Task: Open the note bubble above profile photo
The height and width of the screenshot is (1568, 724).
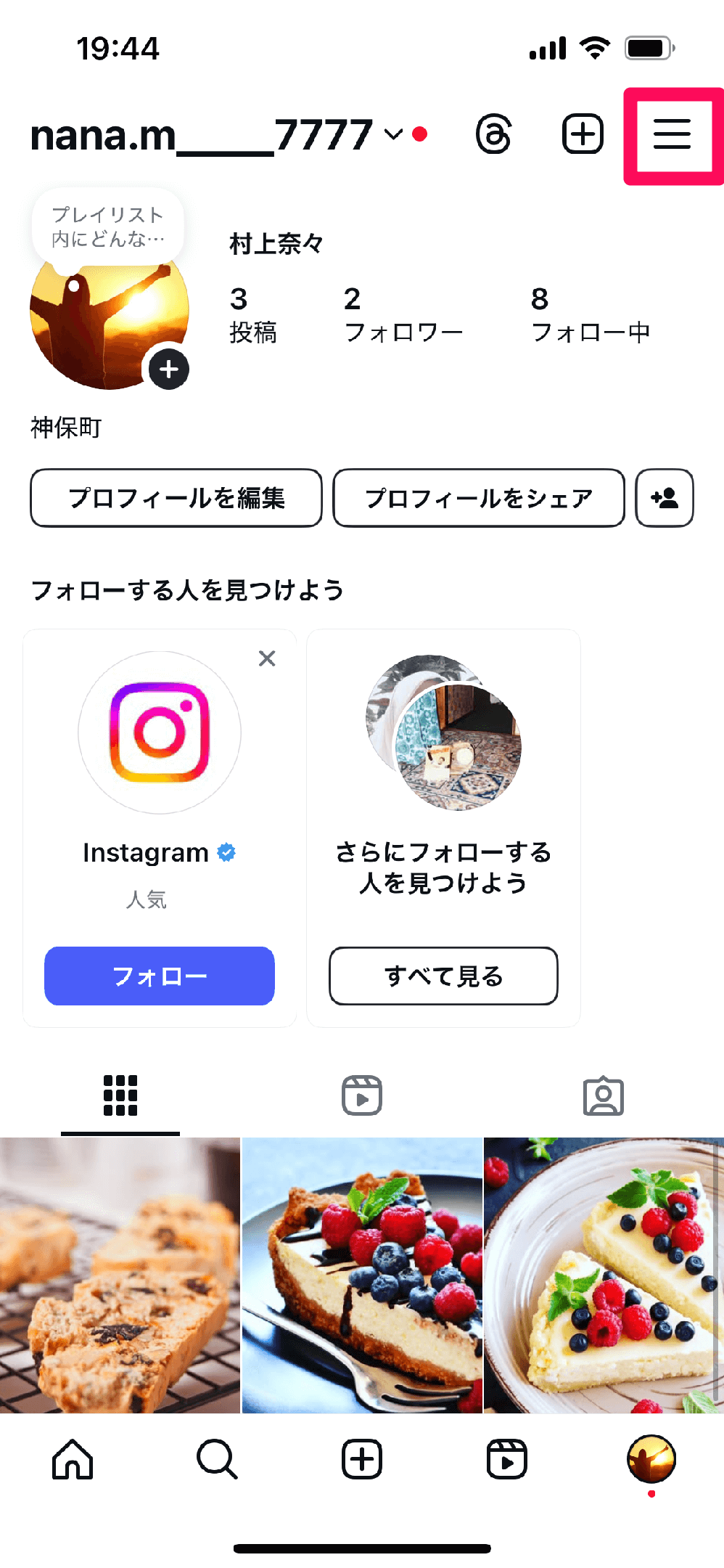Action: [x=108, y=226]
